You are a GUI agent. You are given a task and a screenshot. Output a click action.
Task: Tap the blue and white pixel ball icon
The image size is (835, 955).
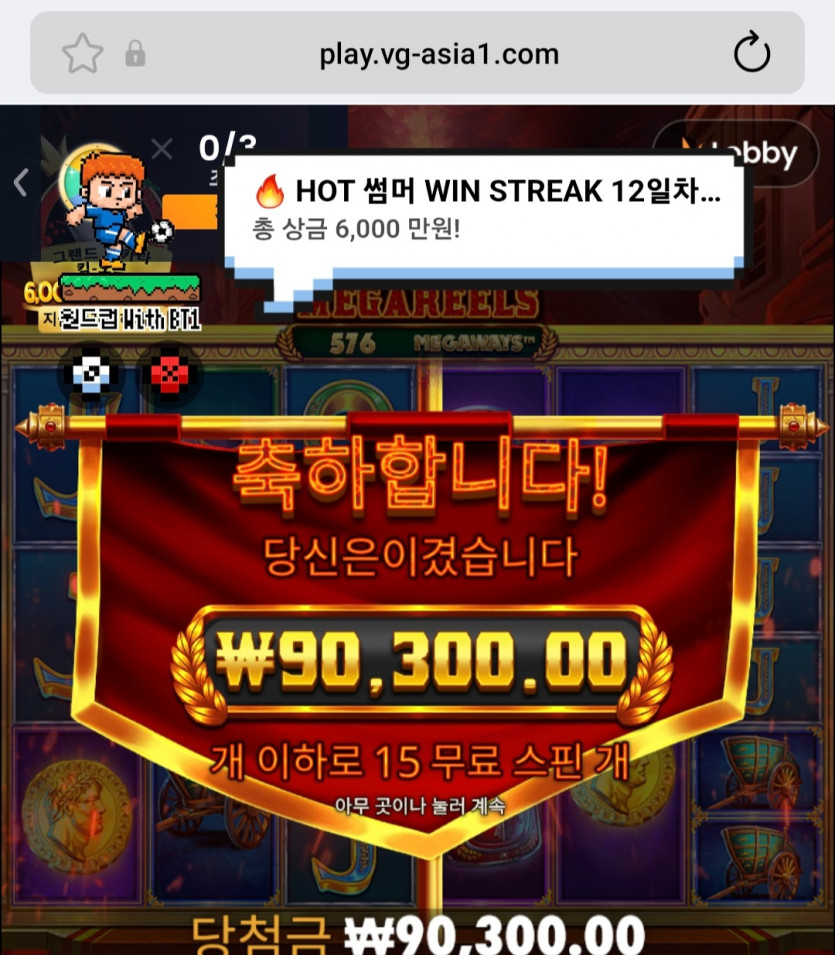91,373
